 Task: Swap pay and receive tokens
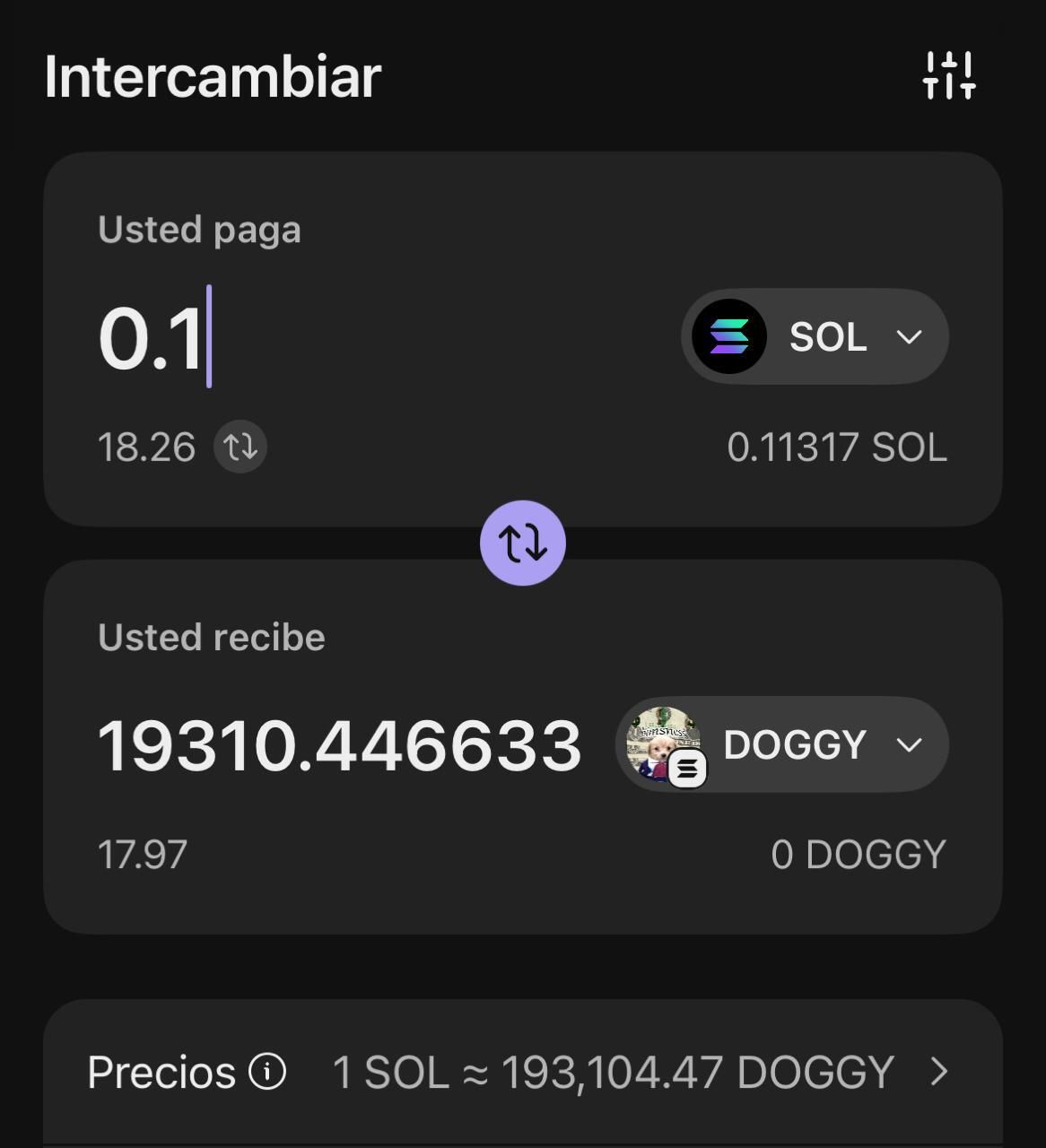point(522,543)
